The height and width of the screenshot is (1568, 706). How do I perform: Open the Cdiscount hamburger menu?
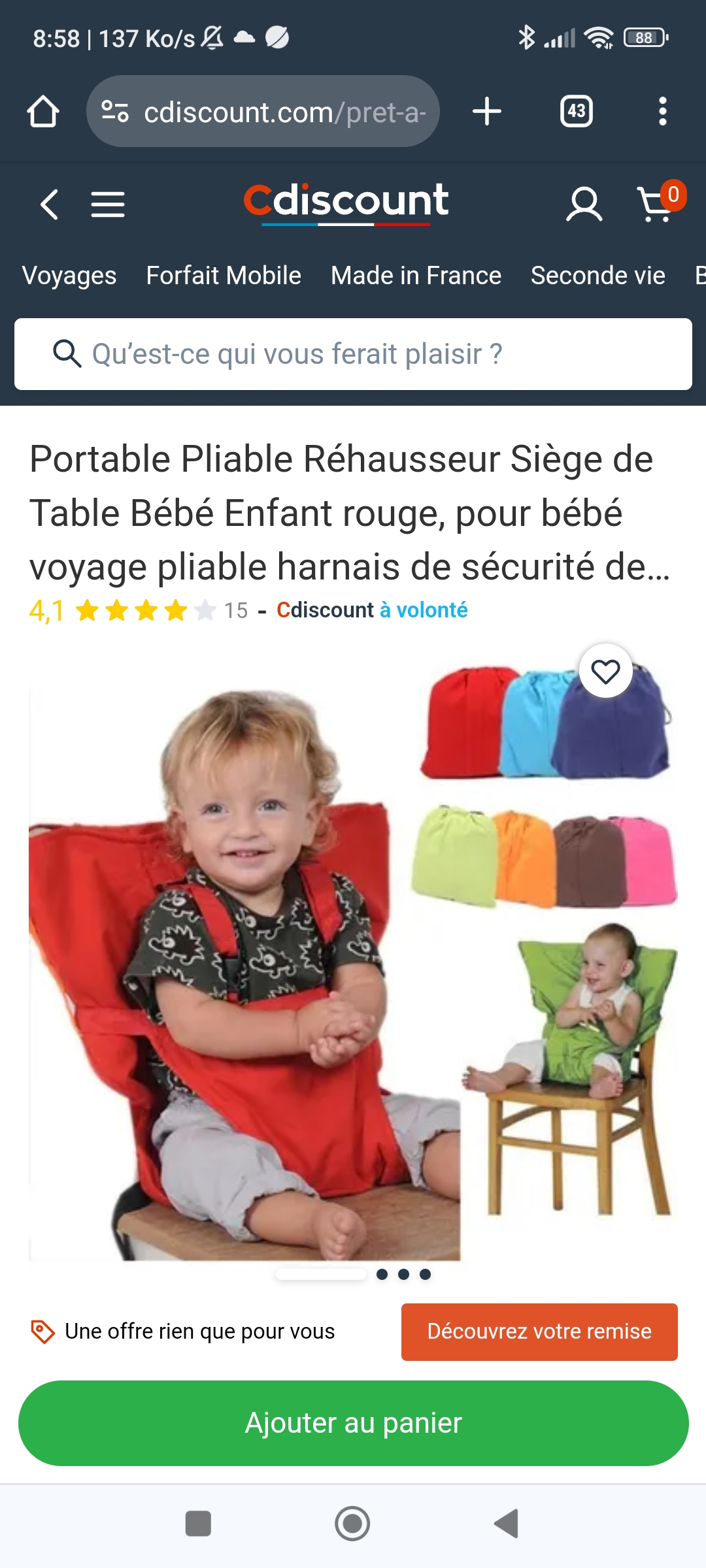tap(108, 204)
